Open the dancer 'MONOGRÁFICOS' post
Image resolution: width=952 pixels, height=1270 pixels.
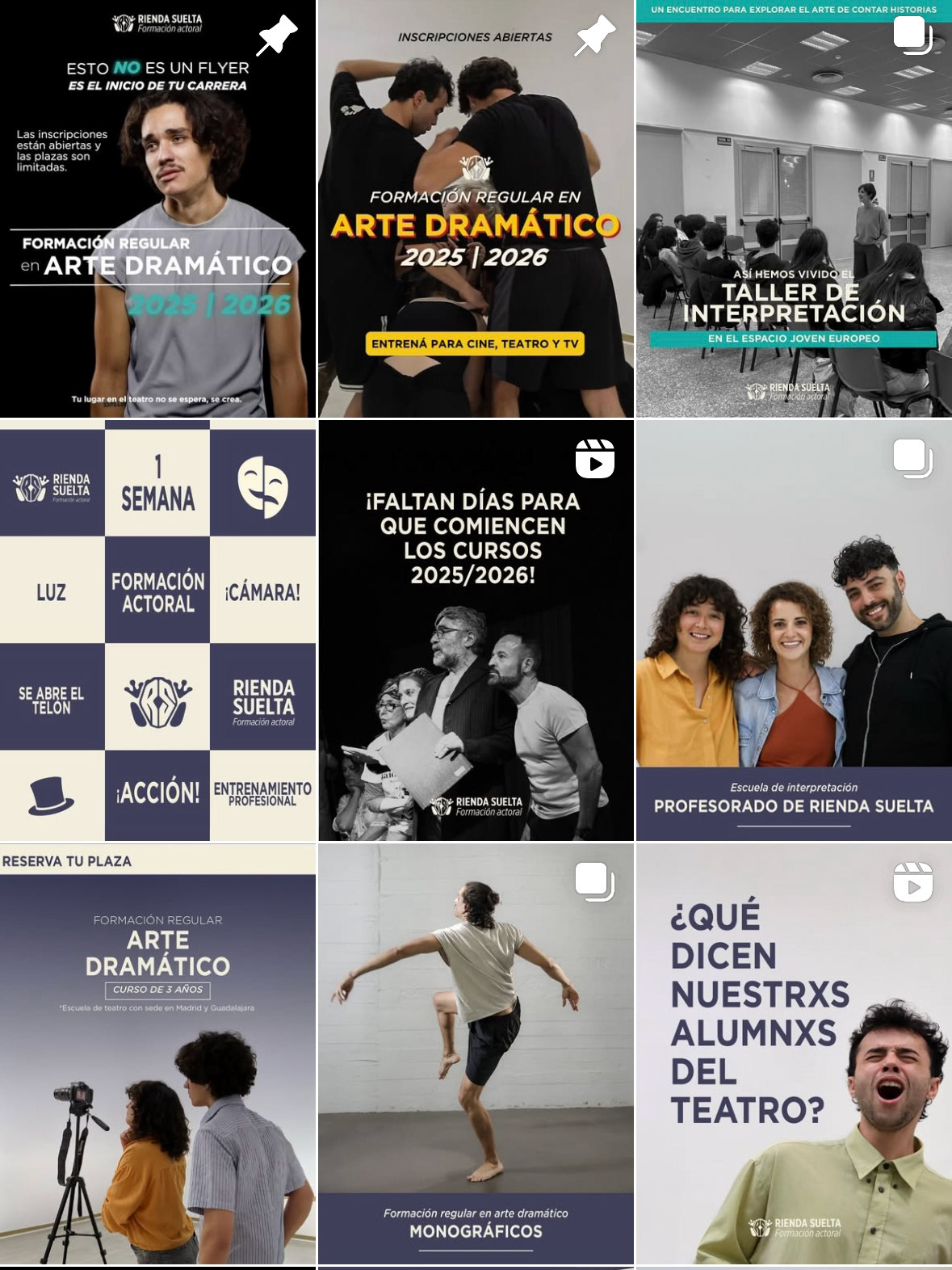coord(476,1050)
